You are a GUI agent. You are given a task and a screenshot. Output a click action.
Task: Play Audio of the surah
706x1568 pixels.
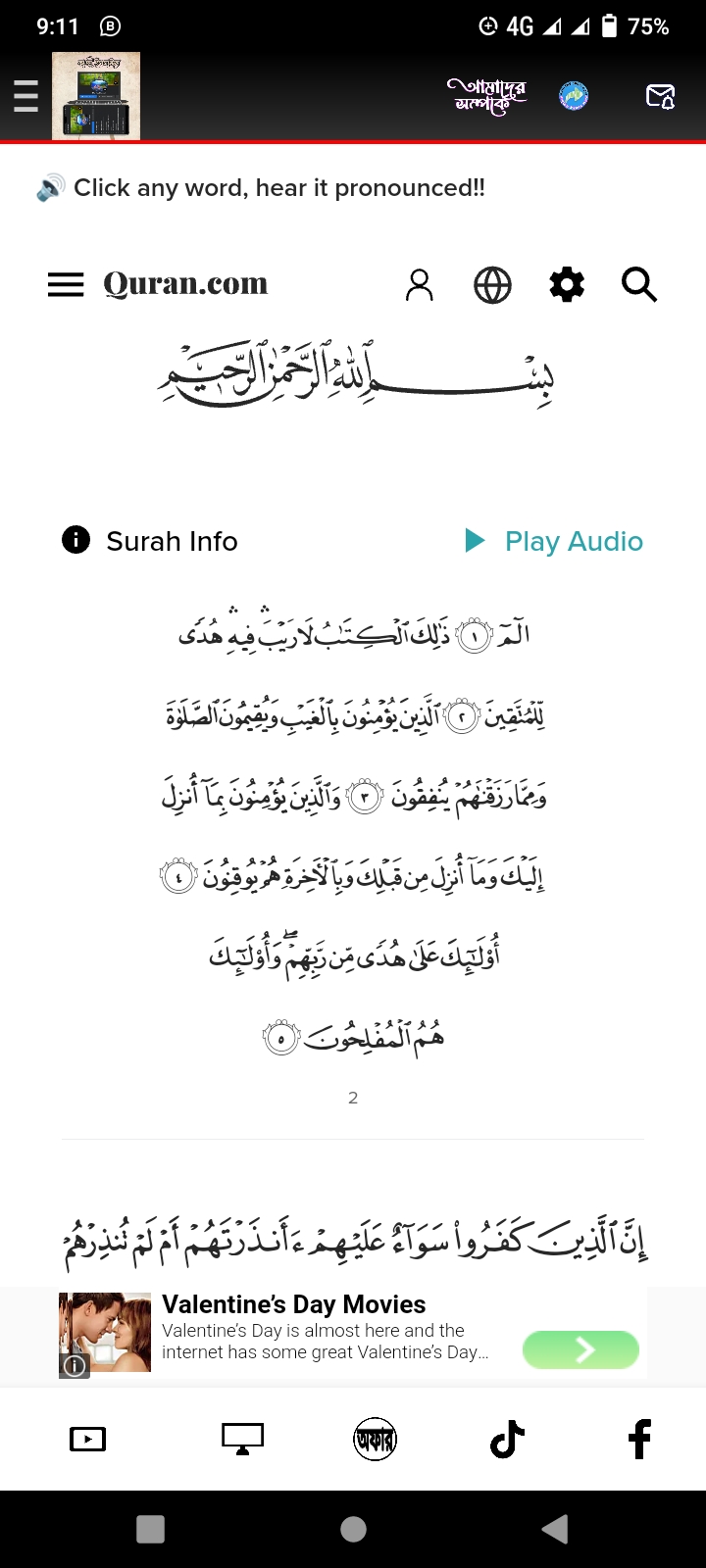(x=554, y=541)
